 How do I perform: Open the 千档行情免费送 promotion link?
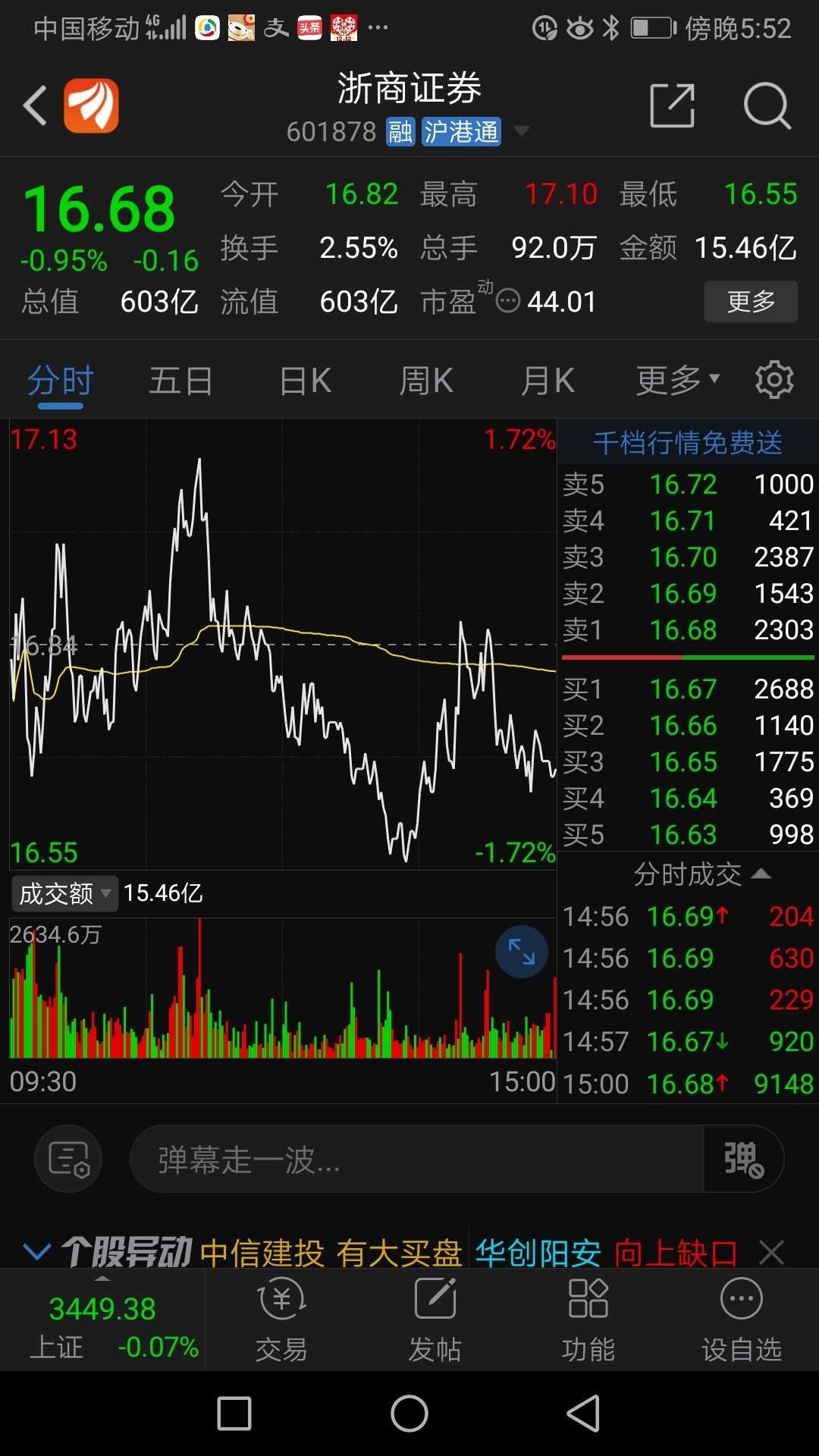tap(687, 443)
